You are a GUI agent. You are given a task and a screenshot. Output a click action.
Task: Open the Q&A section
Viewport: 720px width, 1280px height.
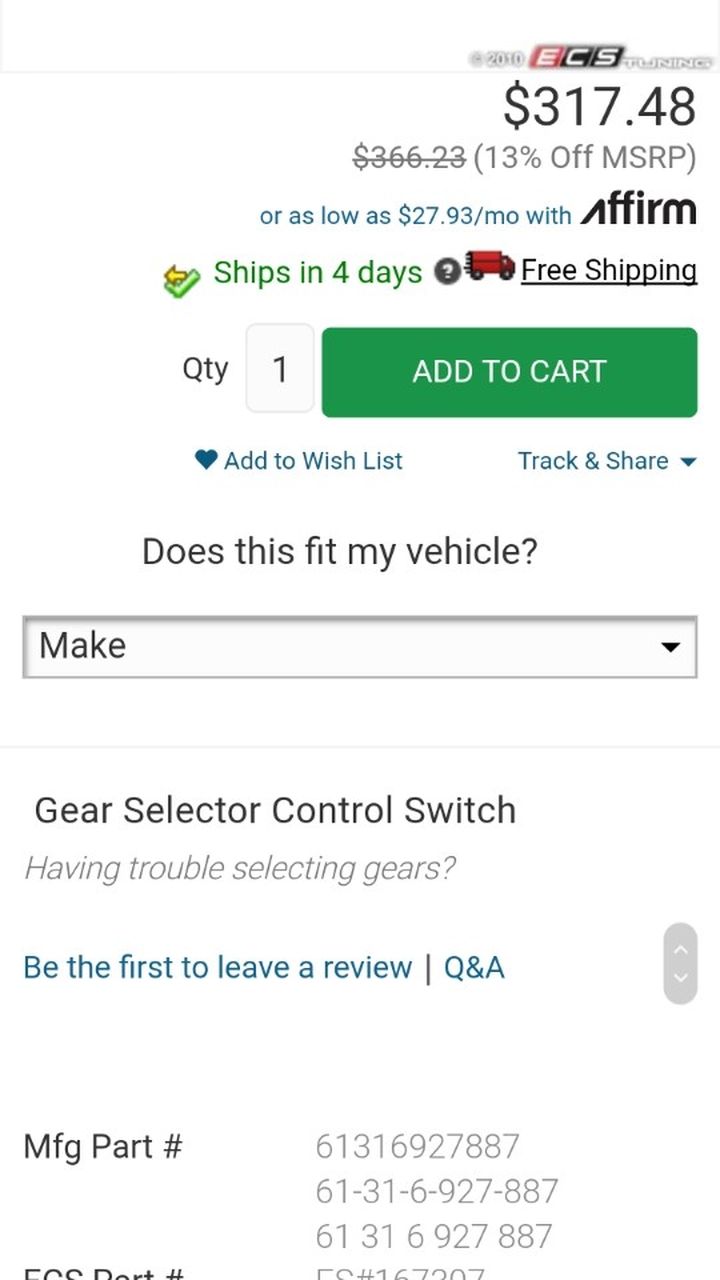coord(474,967)
